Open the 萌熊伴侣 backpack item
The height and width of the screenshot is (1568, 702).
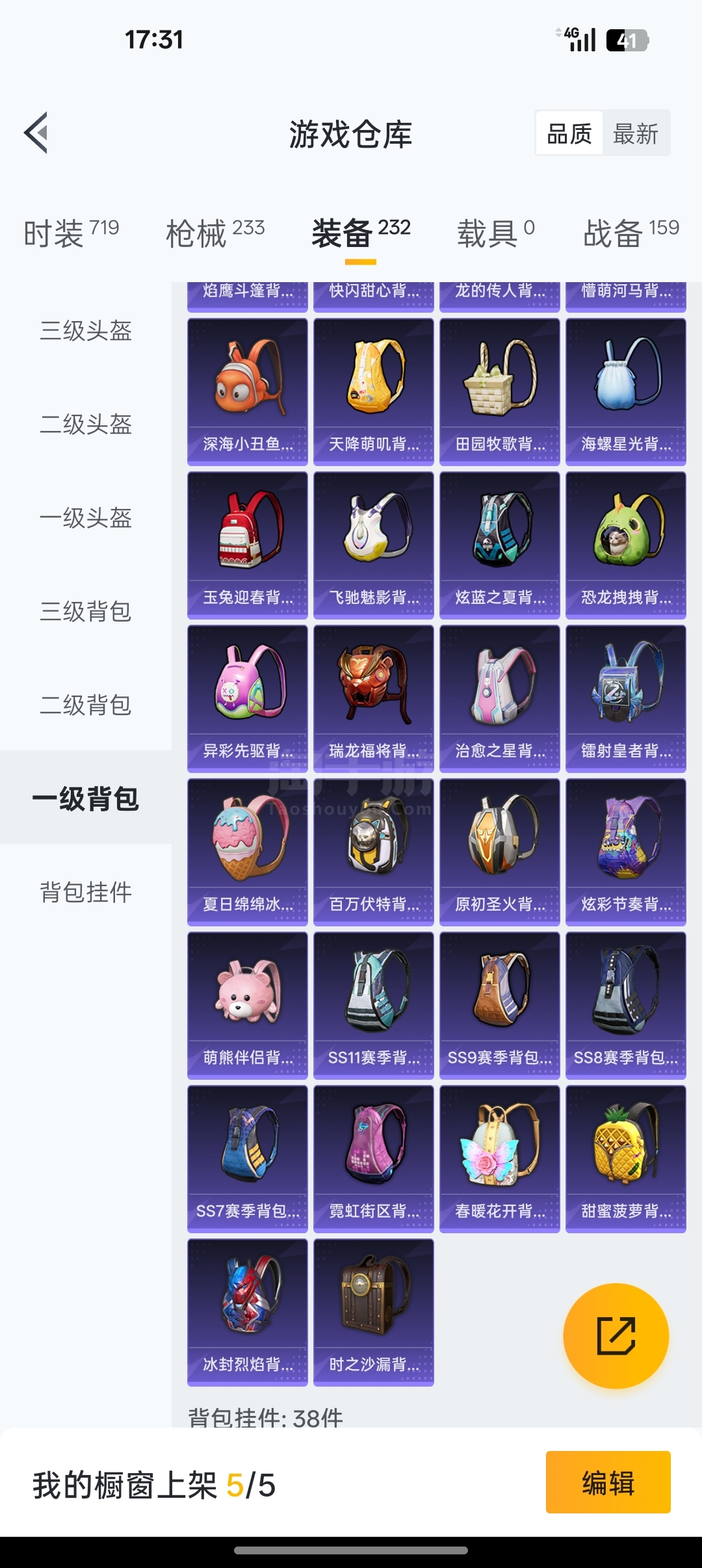(x=248, y=1006)
